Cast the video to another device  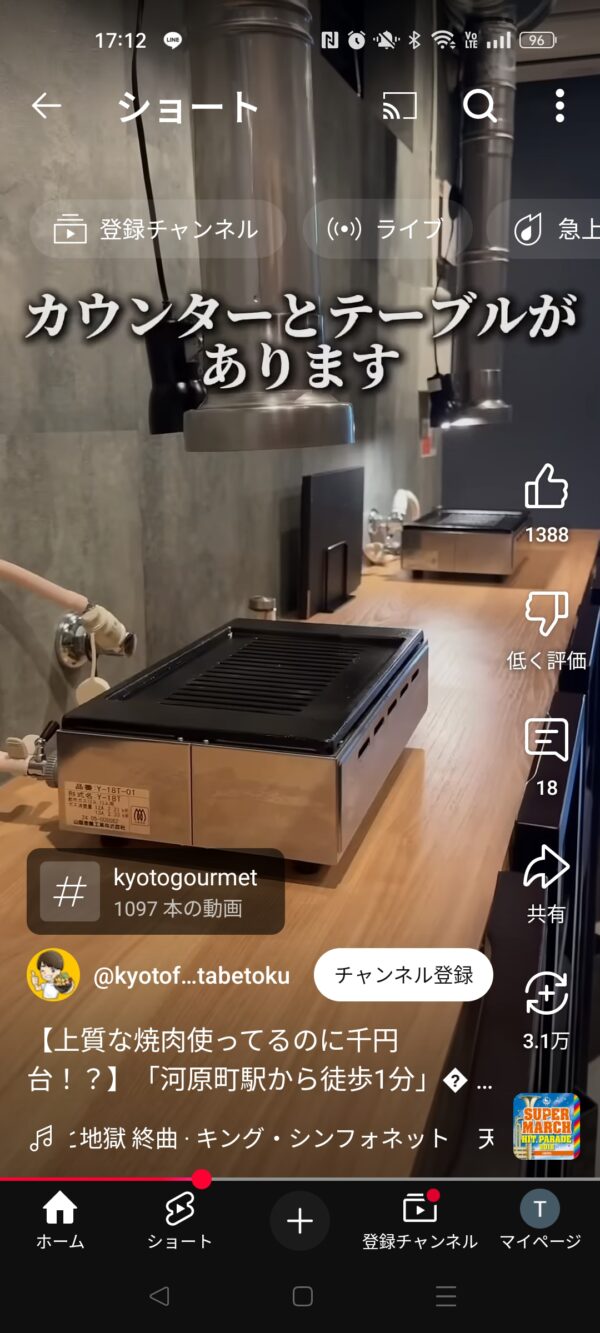(x=399, y=106)
